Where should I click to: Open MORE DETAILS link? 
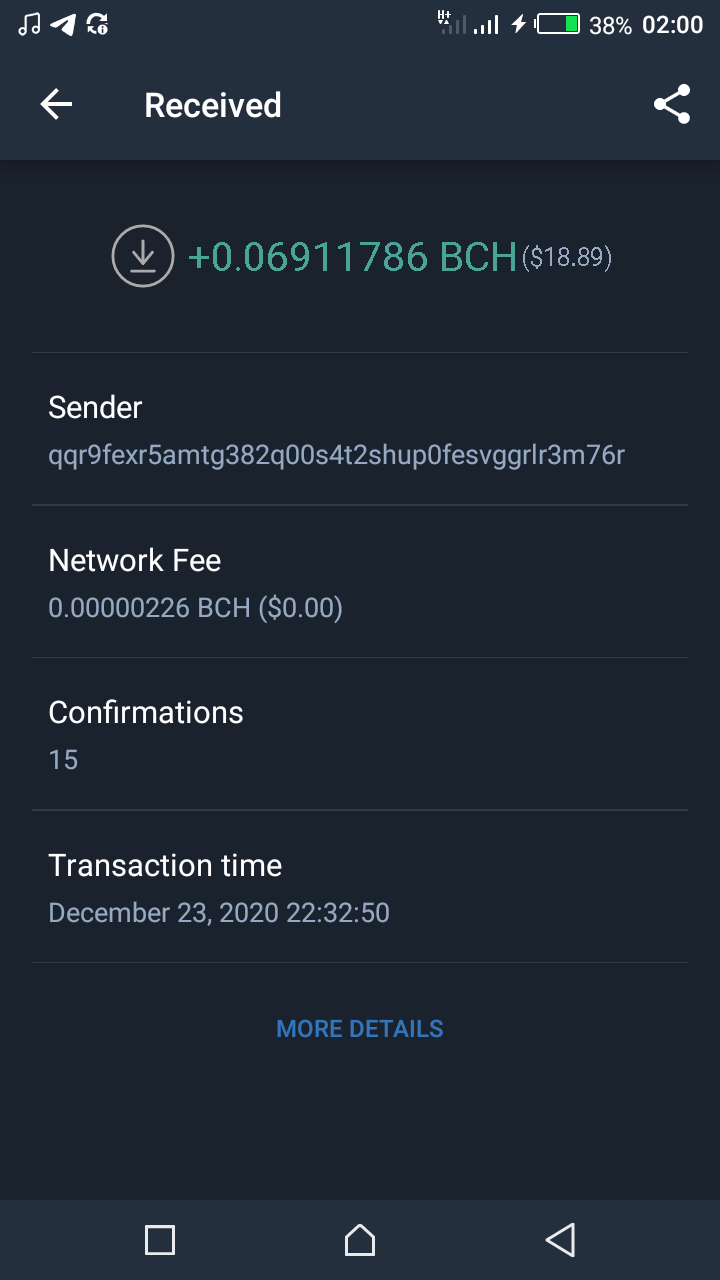tap(360, 1029)
